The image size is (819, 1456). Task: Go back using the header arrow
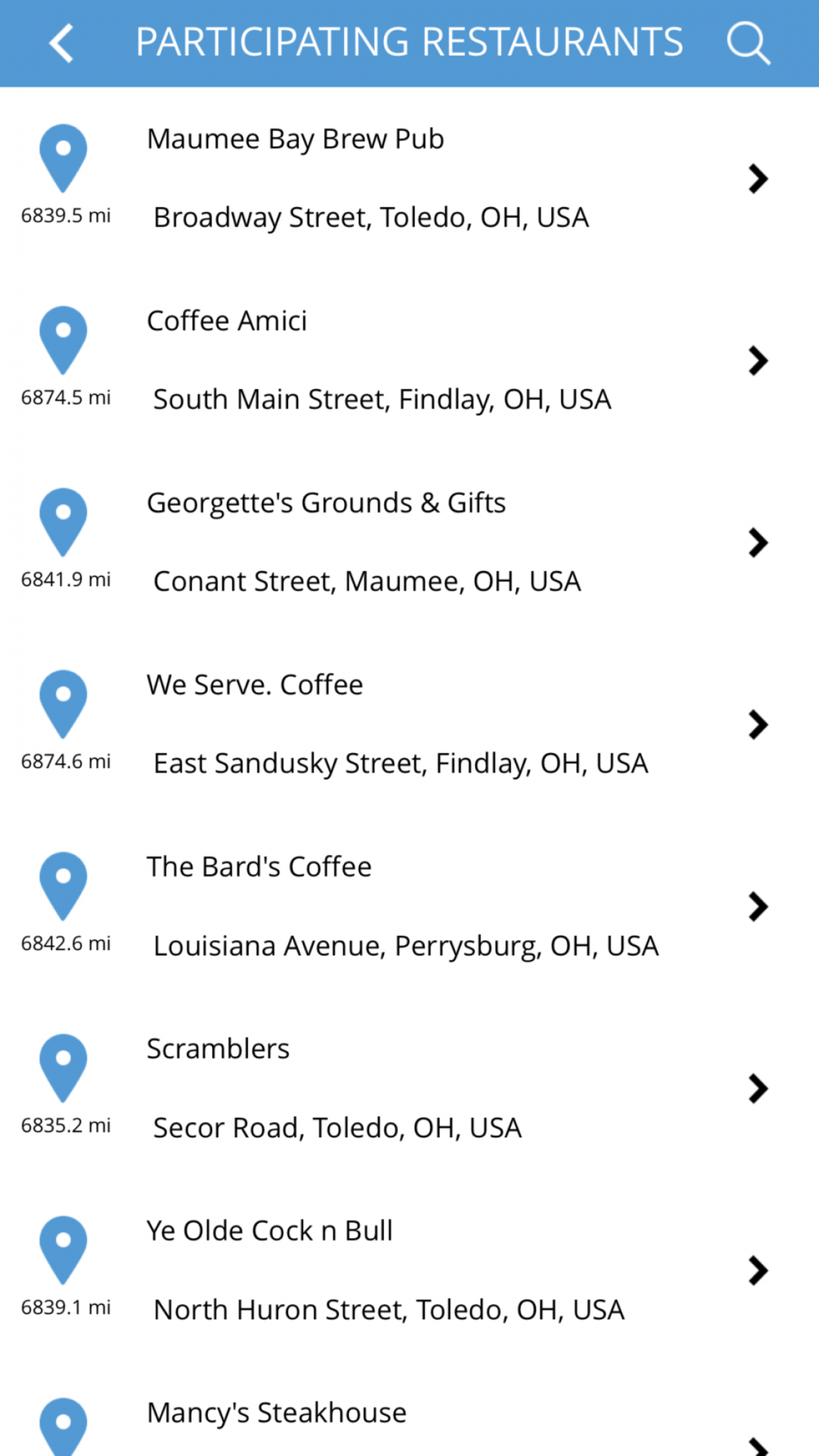[61, 43]
